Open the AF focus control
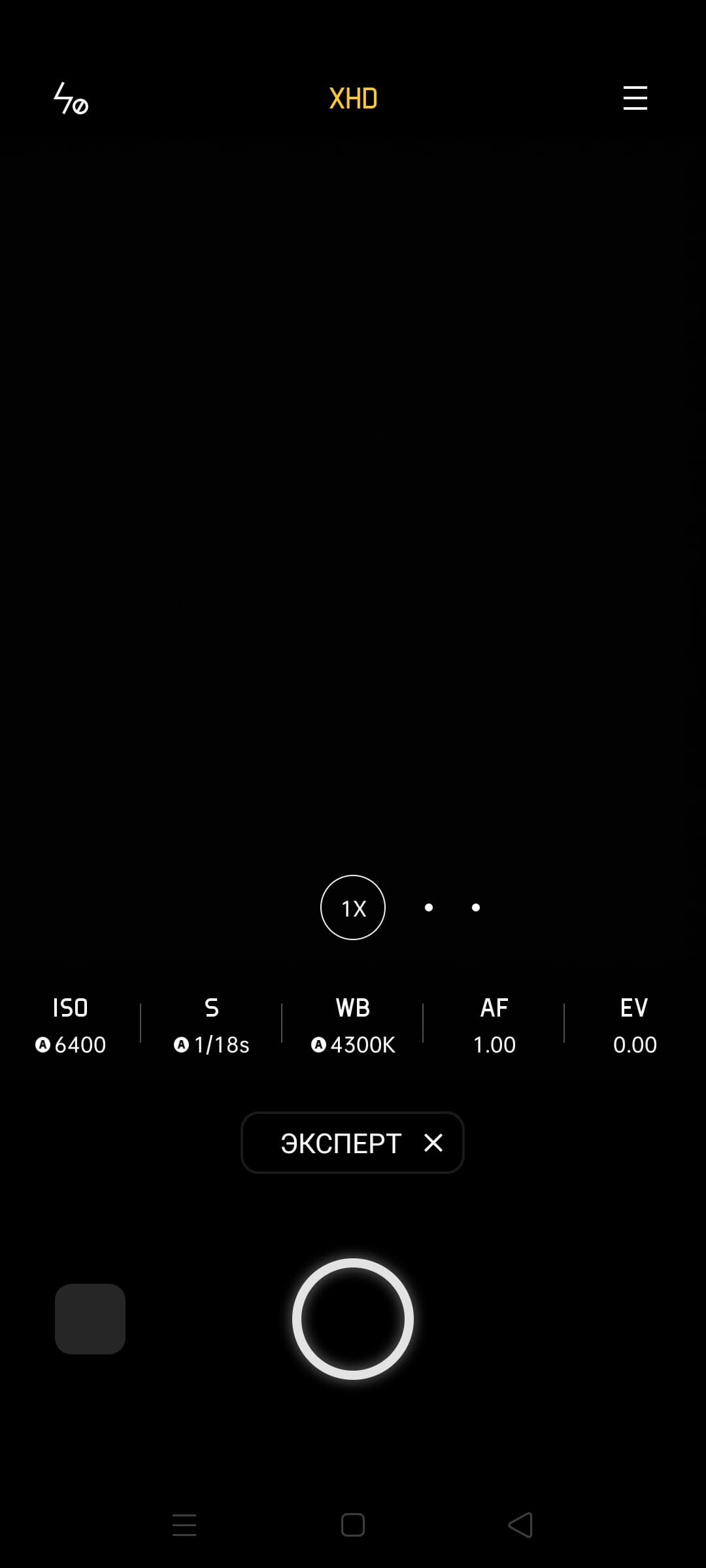The height and width of the screenshot is (1568, 706). point(494,1026)
